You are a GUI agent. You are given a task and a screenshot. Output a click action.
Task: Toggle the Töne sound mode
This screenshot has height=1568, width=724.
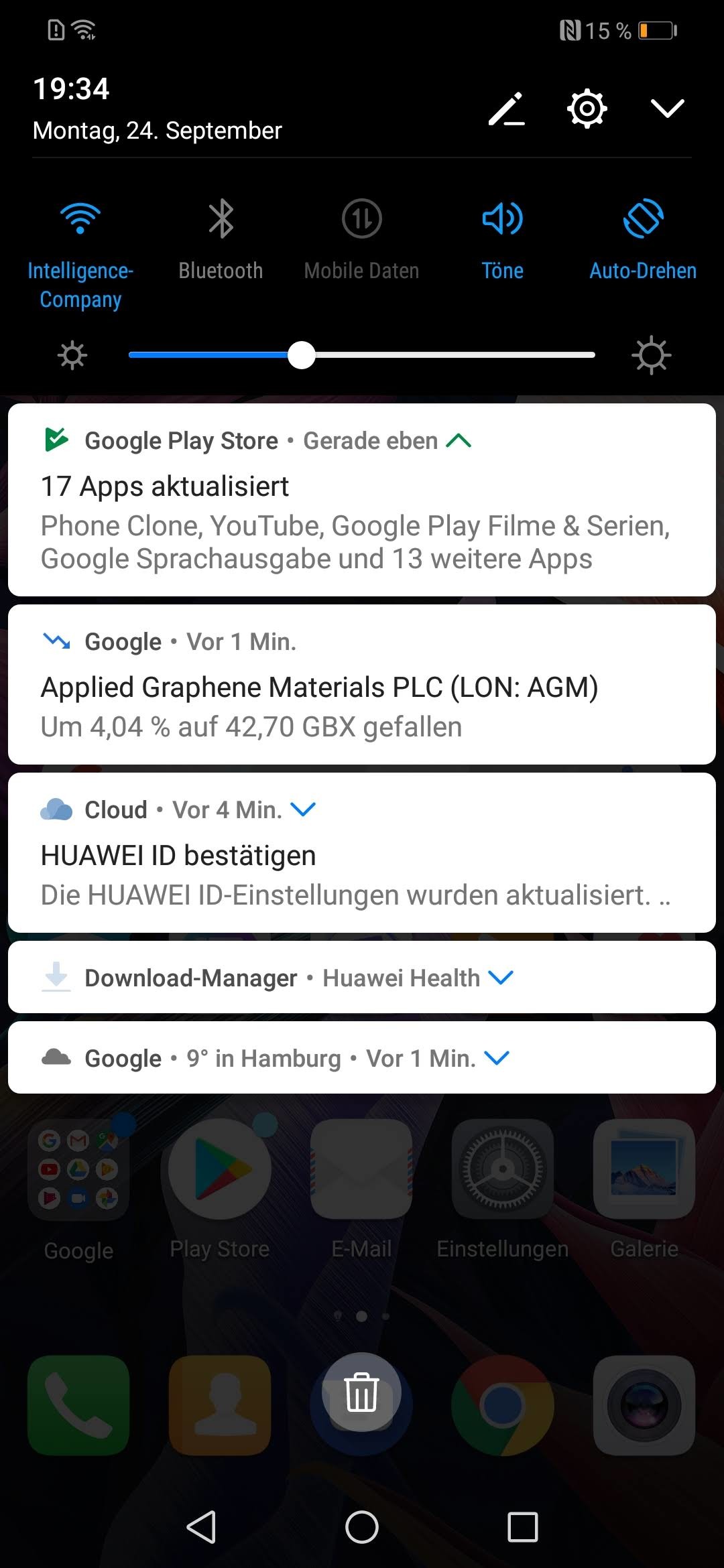click(502, 218)
